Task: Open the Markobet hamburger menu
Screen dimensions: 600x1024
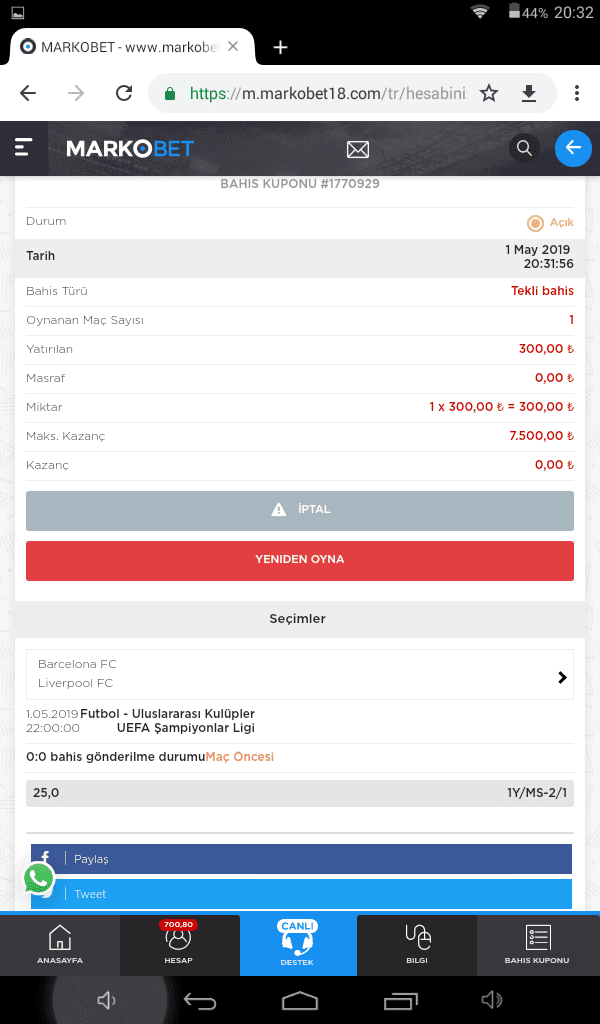Action: pos(24,148)
